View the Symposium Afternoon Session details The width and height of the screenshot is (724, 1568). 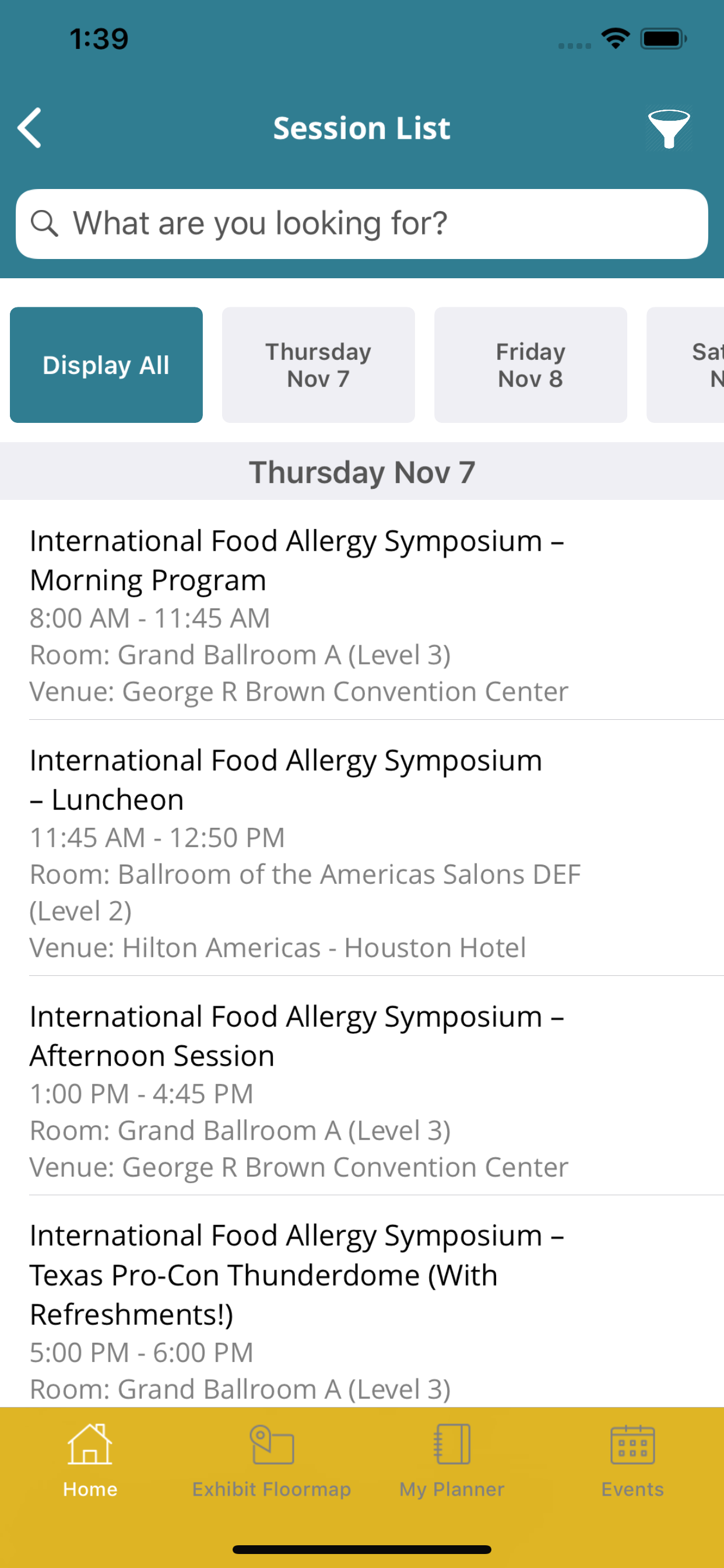click(x=362, y=1086)
